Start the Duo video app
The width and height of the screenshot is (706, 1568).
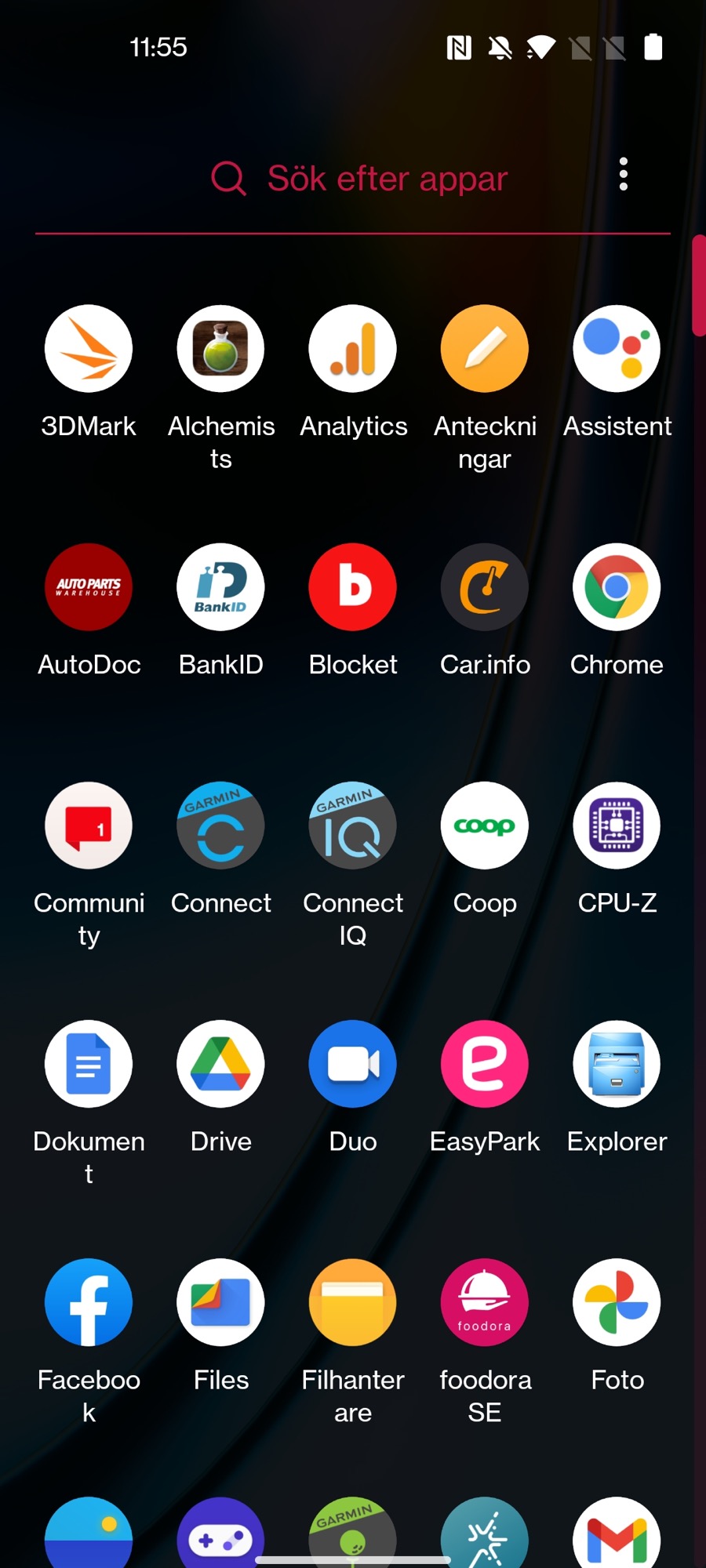pos(353,1064)
